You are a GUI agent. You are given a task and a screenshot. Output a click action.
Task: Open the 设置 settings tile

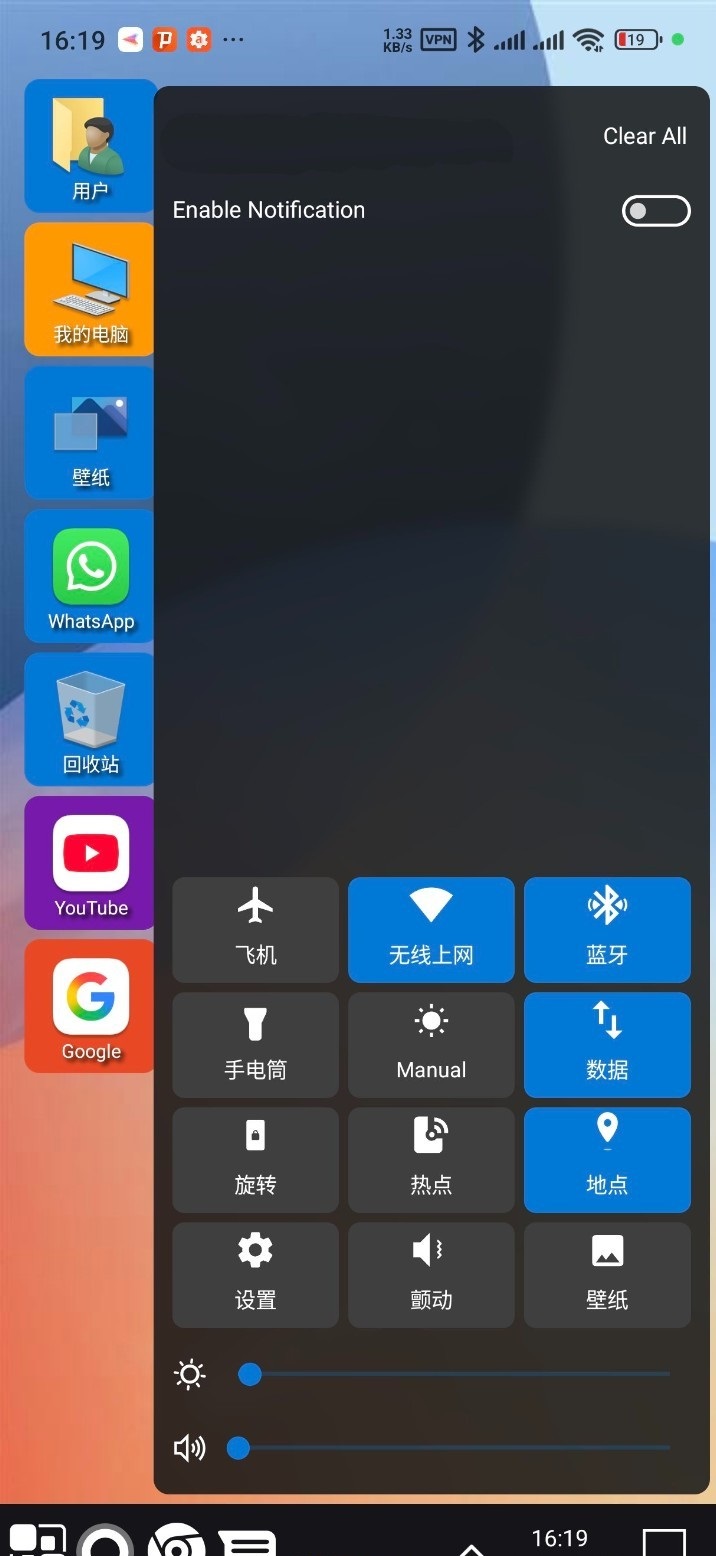pos(256,1274)
